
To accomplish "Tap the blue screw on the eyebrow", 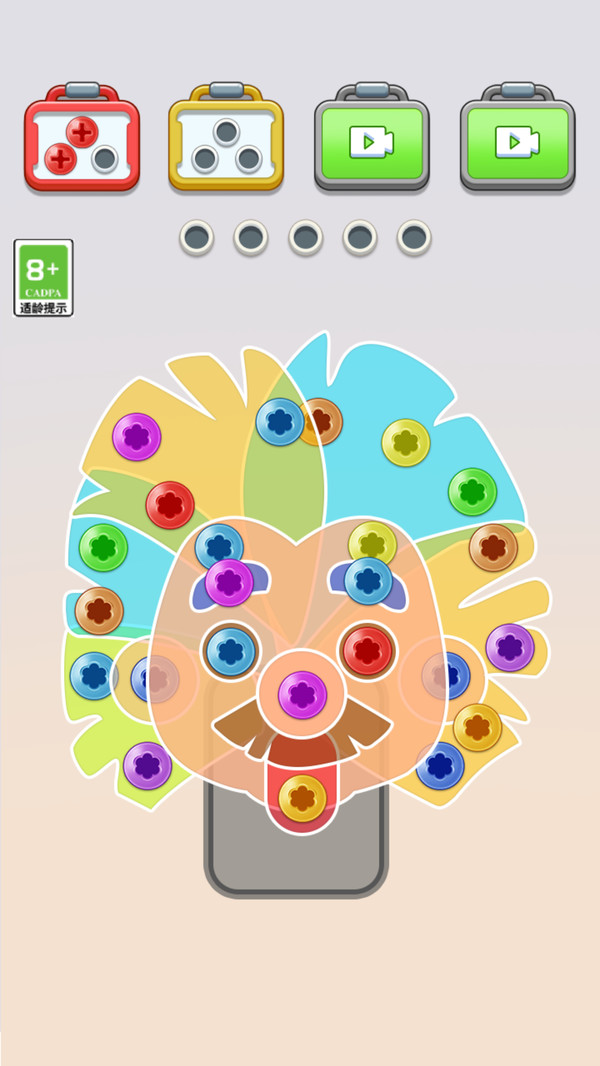I will 368,581.
